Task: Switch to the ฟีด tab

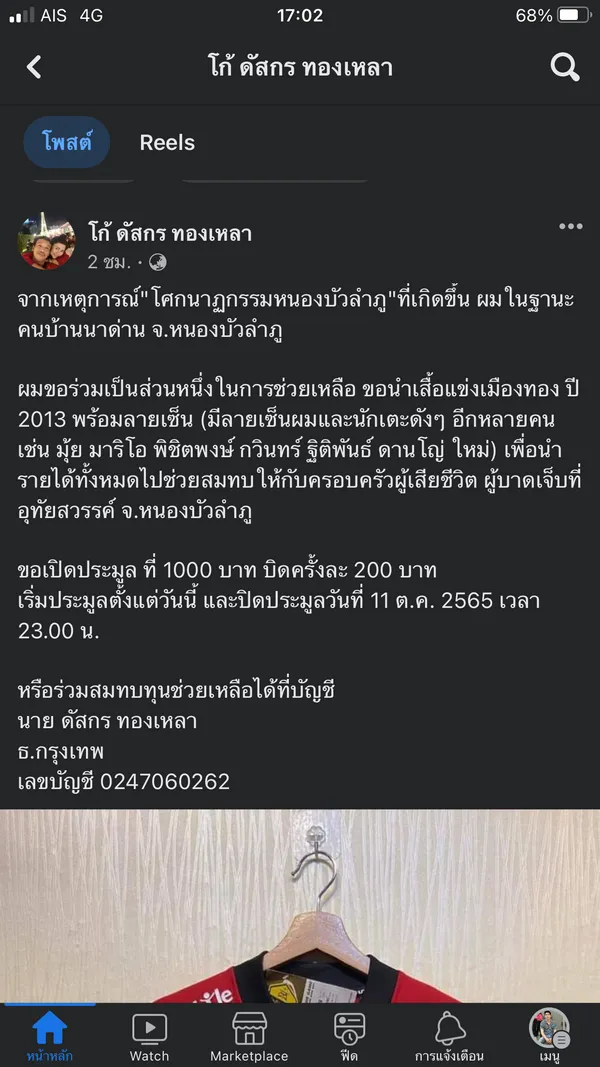Action: coord(350,1036)
